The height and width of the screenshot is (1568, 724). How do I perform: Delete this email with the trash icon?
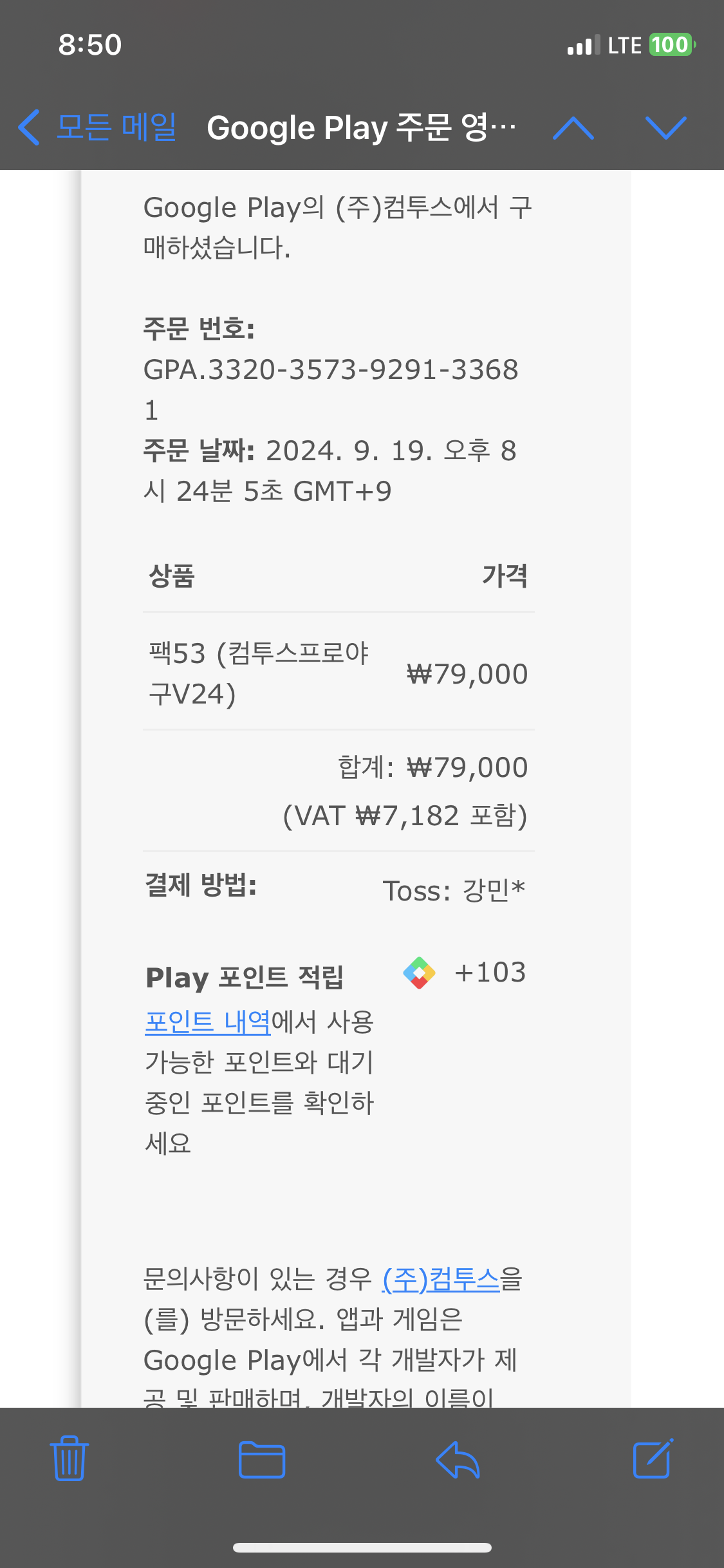pos(69,1458)
